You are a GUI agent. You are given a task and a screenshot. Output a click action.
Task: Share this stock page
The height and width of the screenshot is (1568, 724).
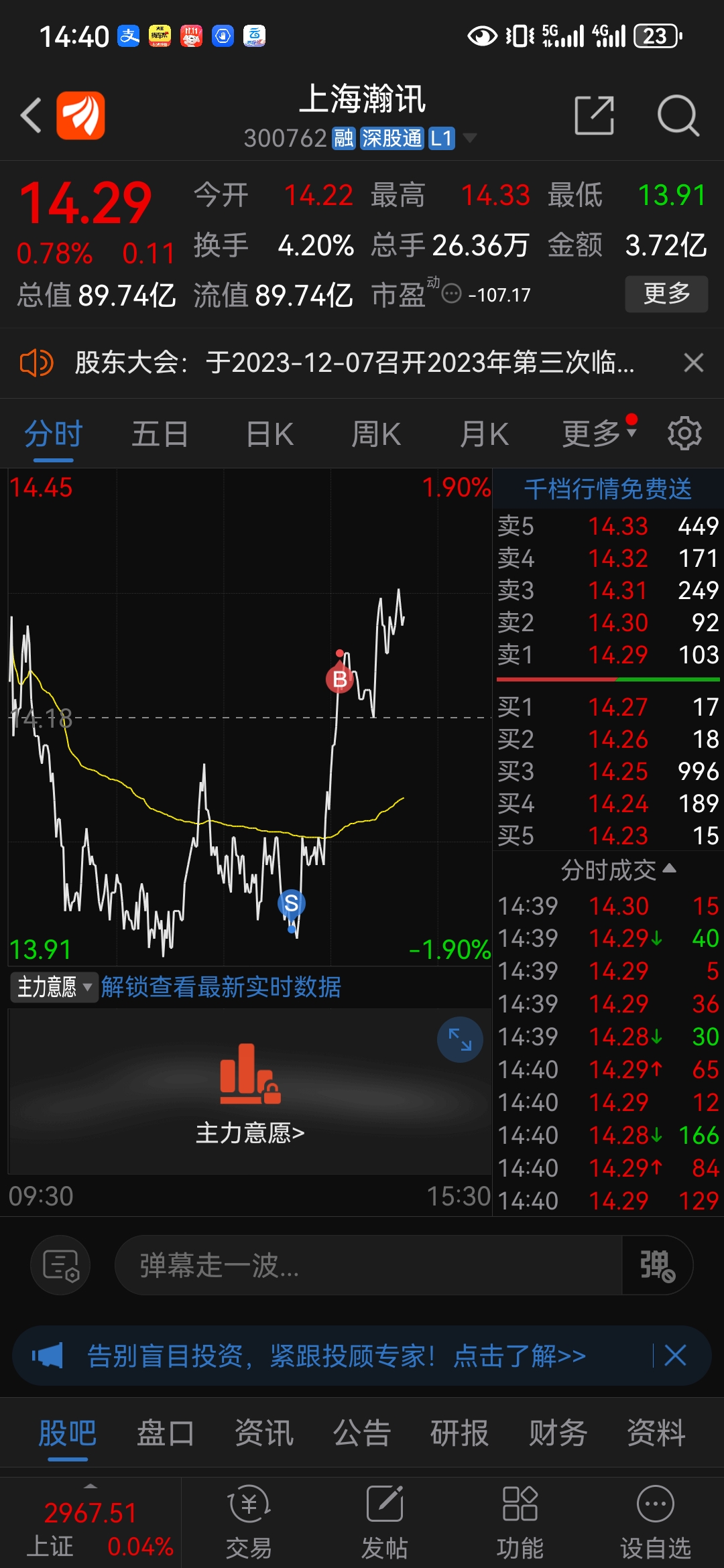[x=595, y=115]
